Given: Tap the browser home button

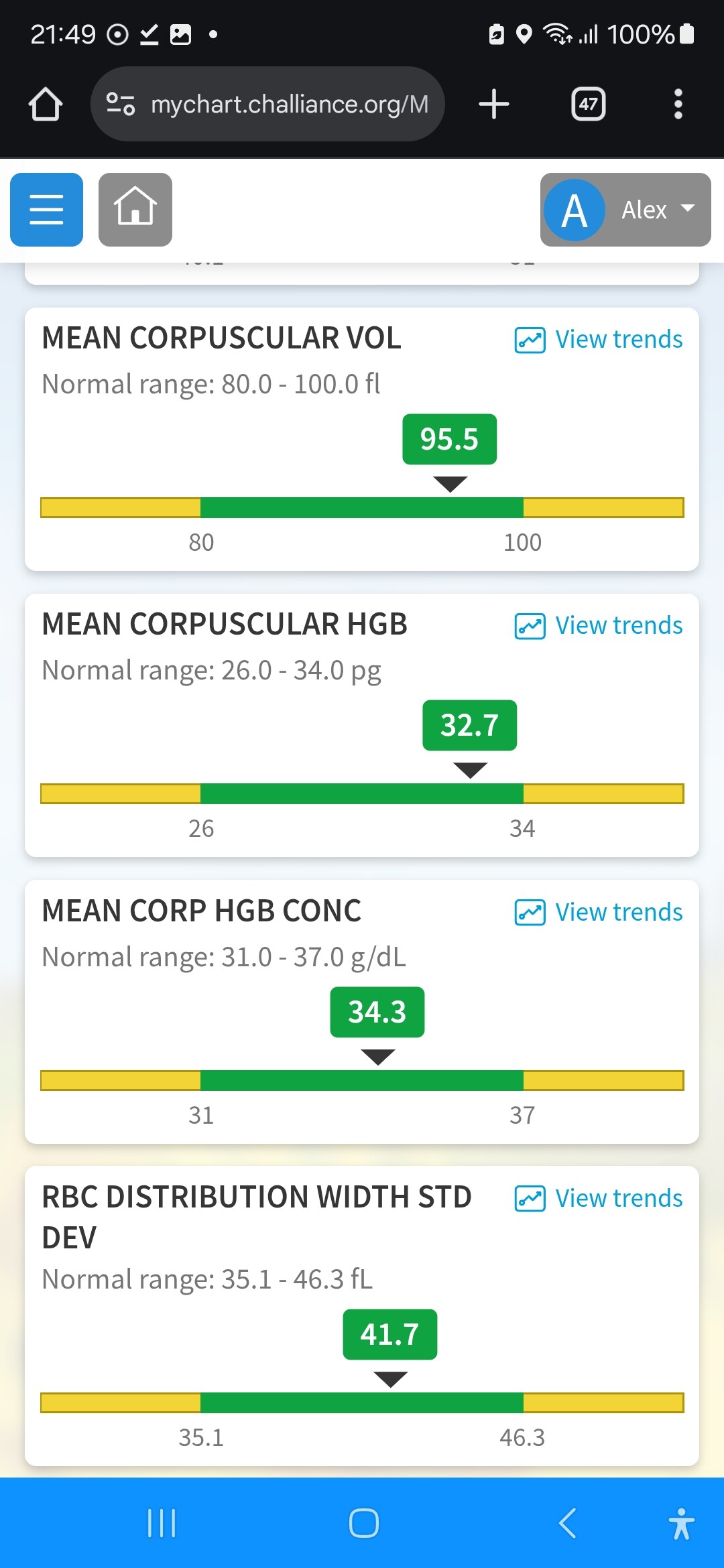Looking at the screenshot, I should [46, 105].
